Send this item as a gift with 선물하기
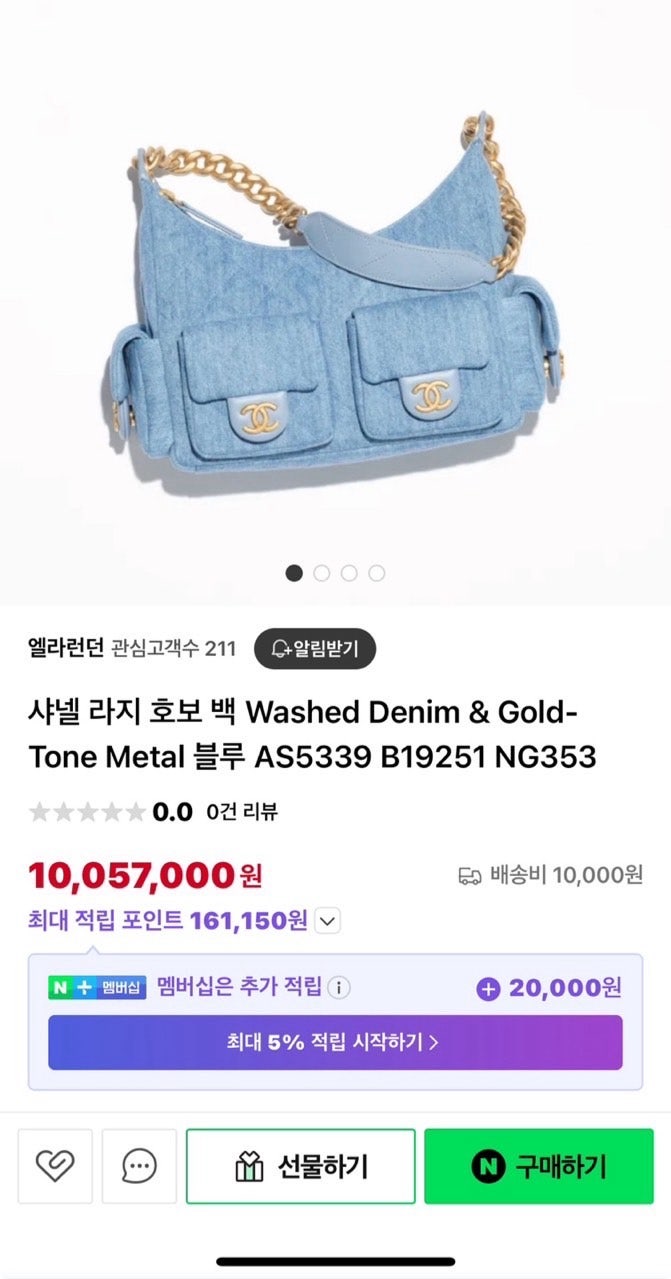 pyautogui.click(x=301, y=1166)
